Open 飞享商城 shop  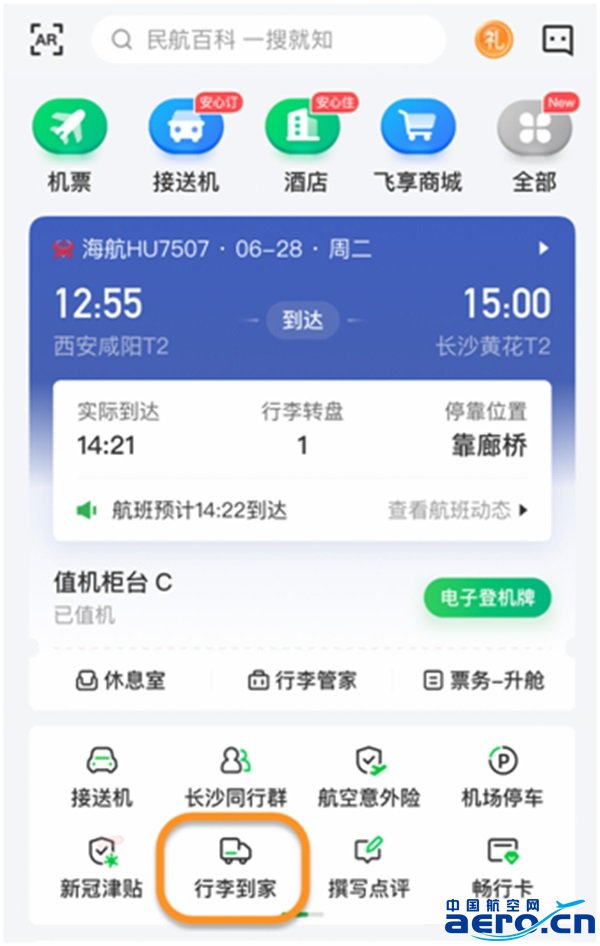(x=417, y=143)
